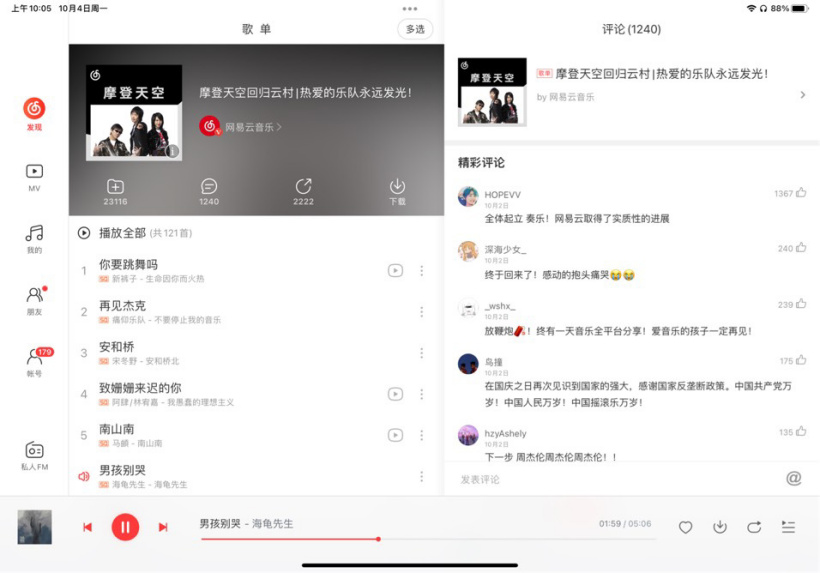
Task: Open the play queue list
Action: pos(788,527)
